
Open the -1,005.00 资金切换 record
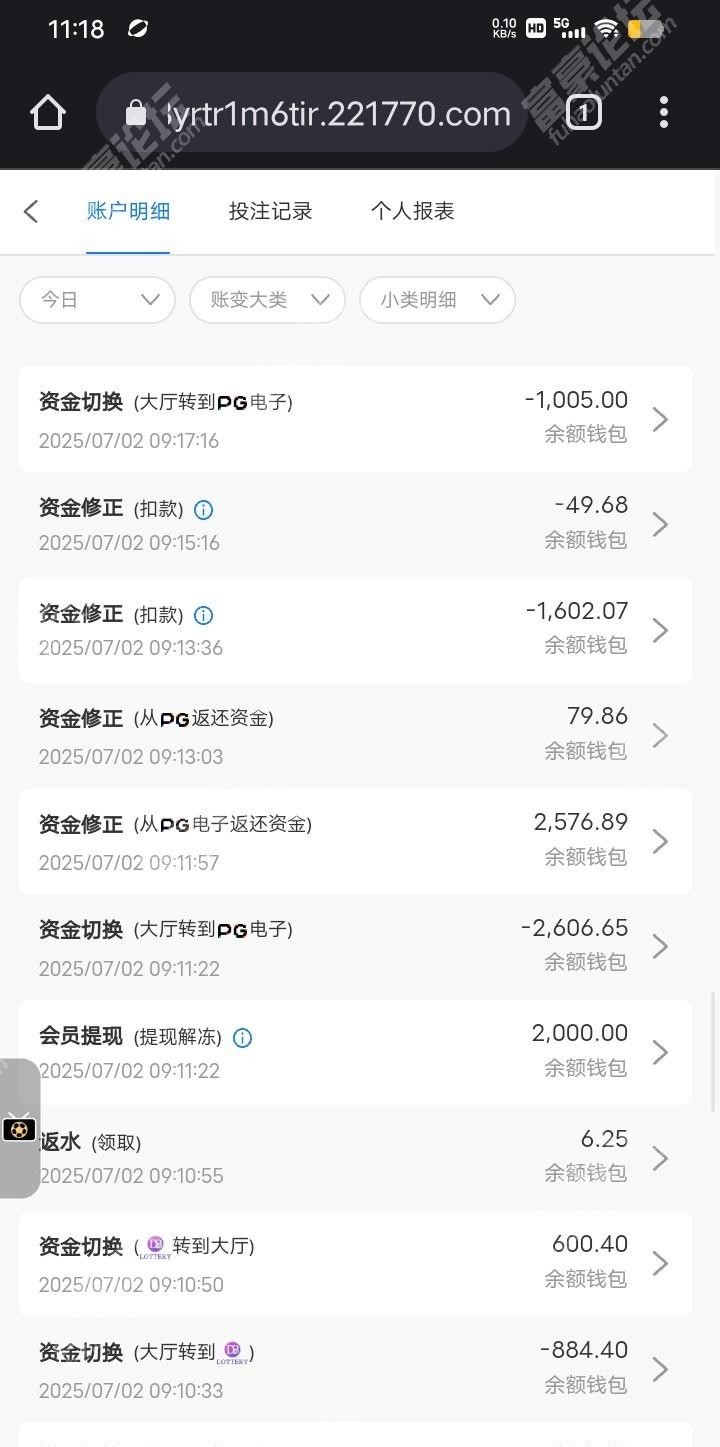point(355,419)
